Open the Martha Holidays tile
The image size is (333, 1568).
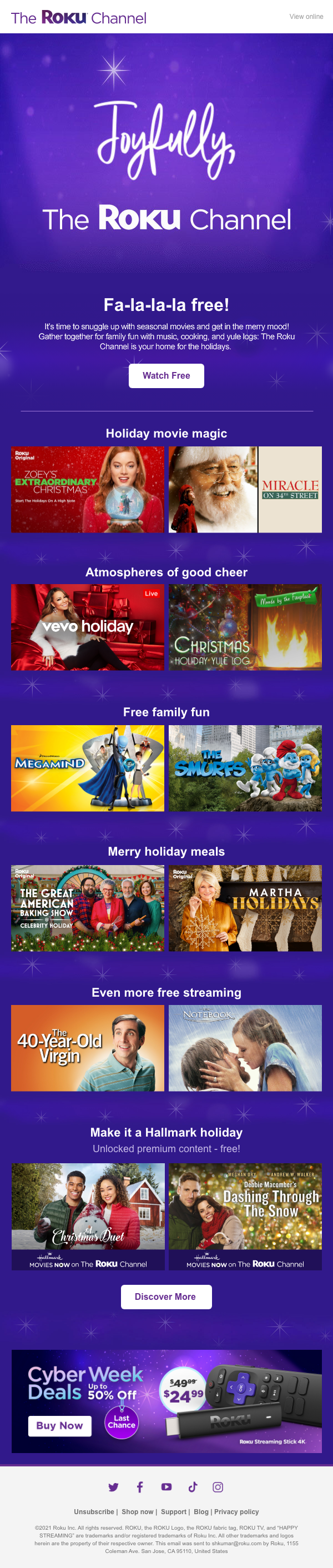point(245,908)
